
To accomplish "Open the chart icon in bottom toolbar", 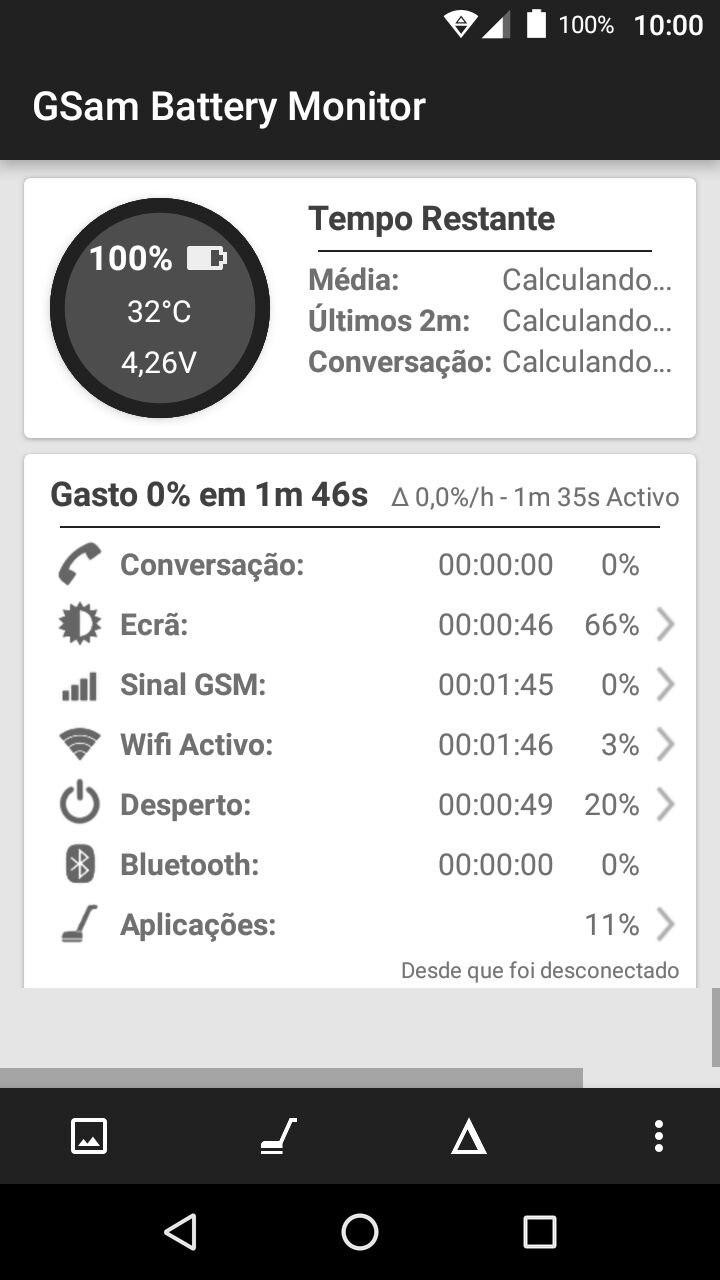I will click(x=89, y=1136).
